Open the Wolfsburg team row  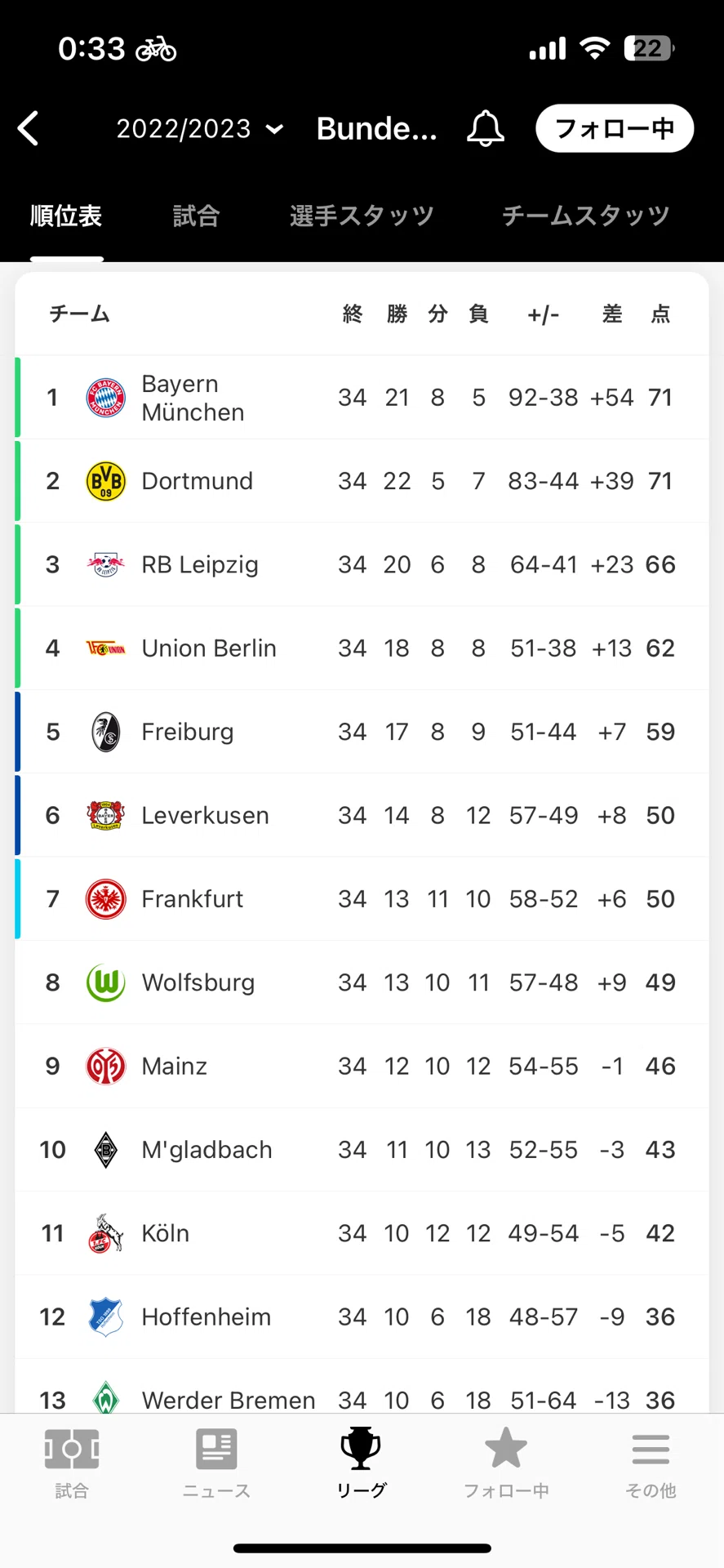(x=362, y=982)
